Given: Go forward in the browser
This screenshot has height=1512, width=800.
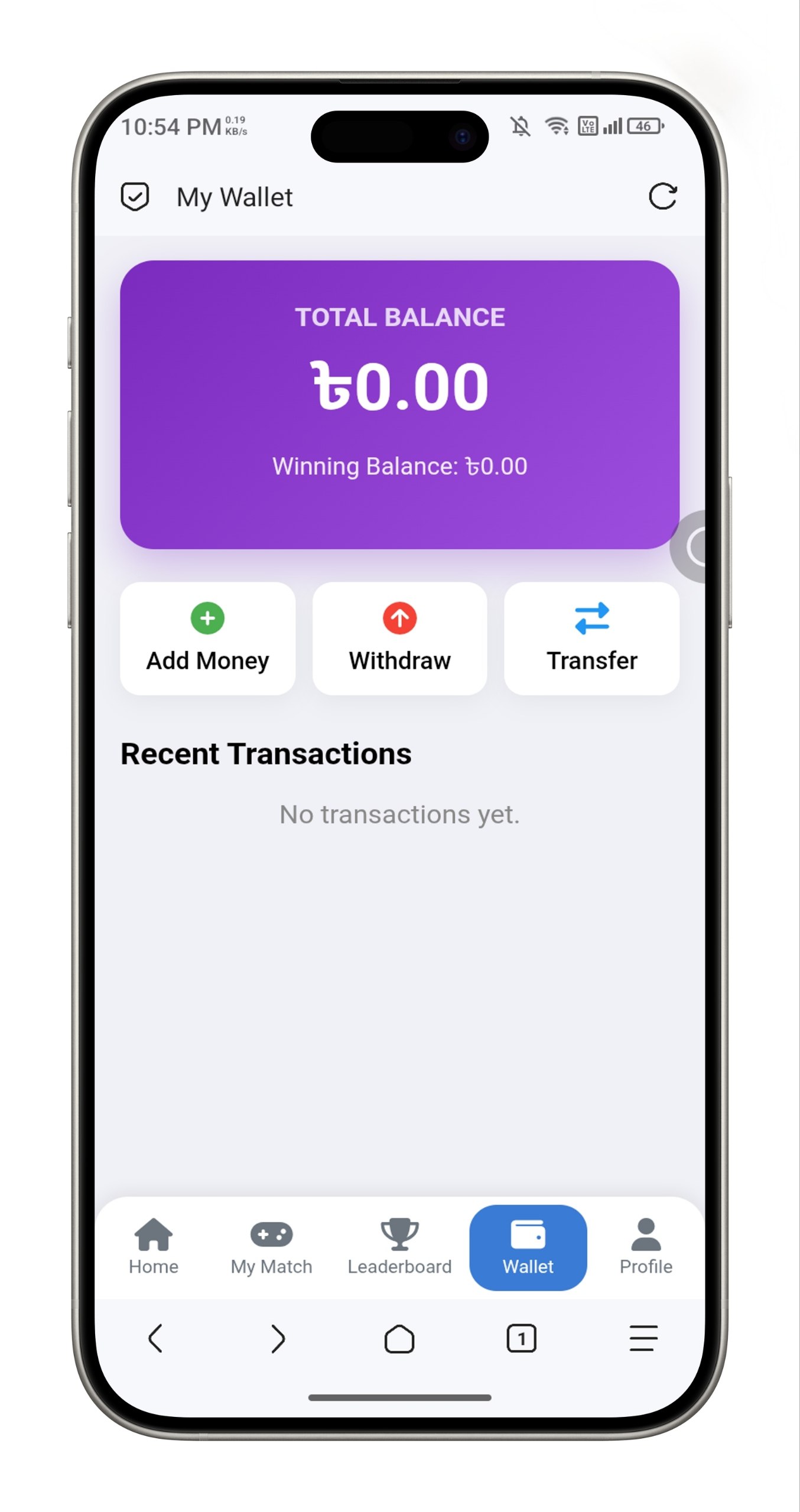Looking at the screenshot, I should pos(278,1338).
